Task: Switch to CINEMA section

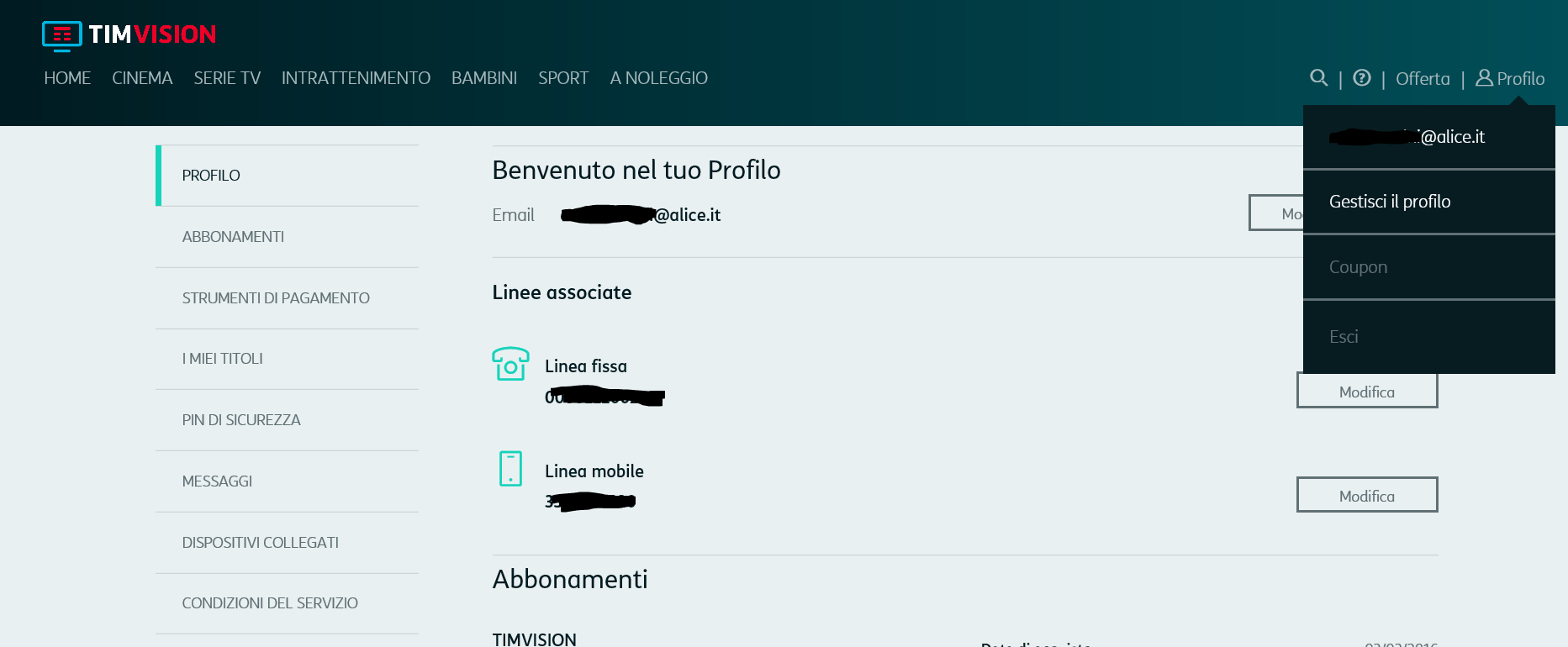Action: pos(142,78)
